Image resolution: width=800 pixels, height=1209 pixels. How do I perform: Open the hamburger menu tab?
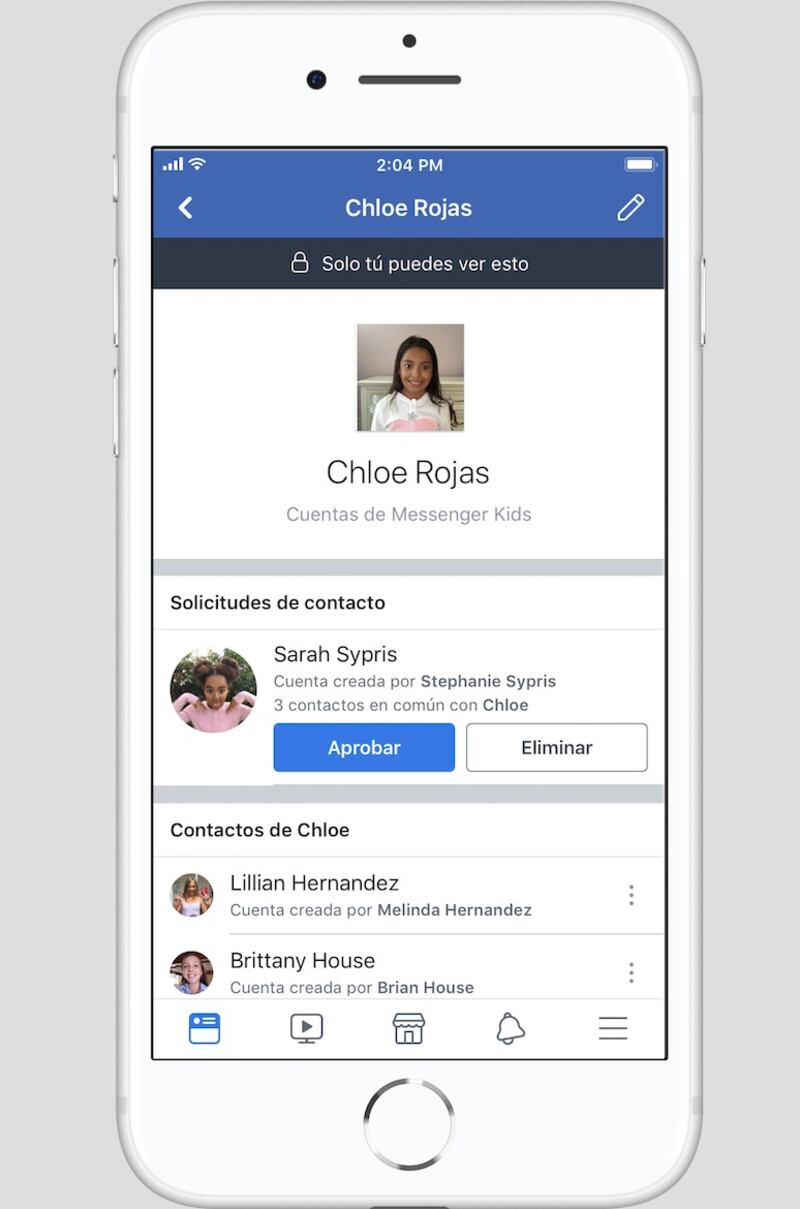(x=612, y=1028)
